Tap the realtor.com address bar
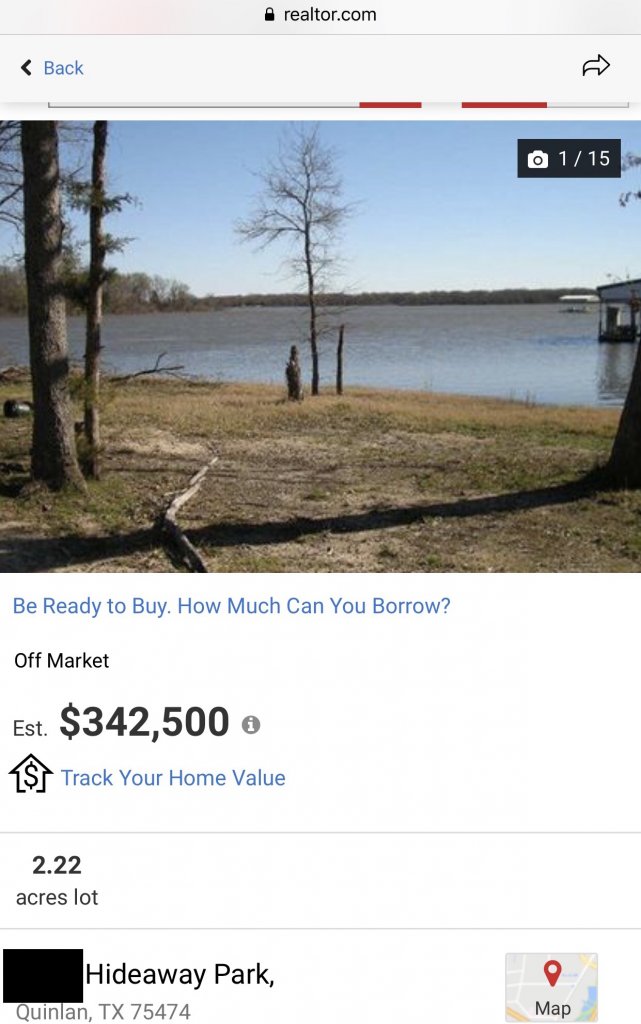Viewport: 641px width, 1024px height. coord(320,15)
